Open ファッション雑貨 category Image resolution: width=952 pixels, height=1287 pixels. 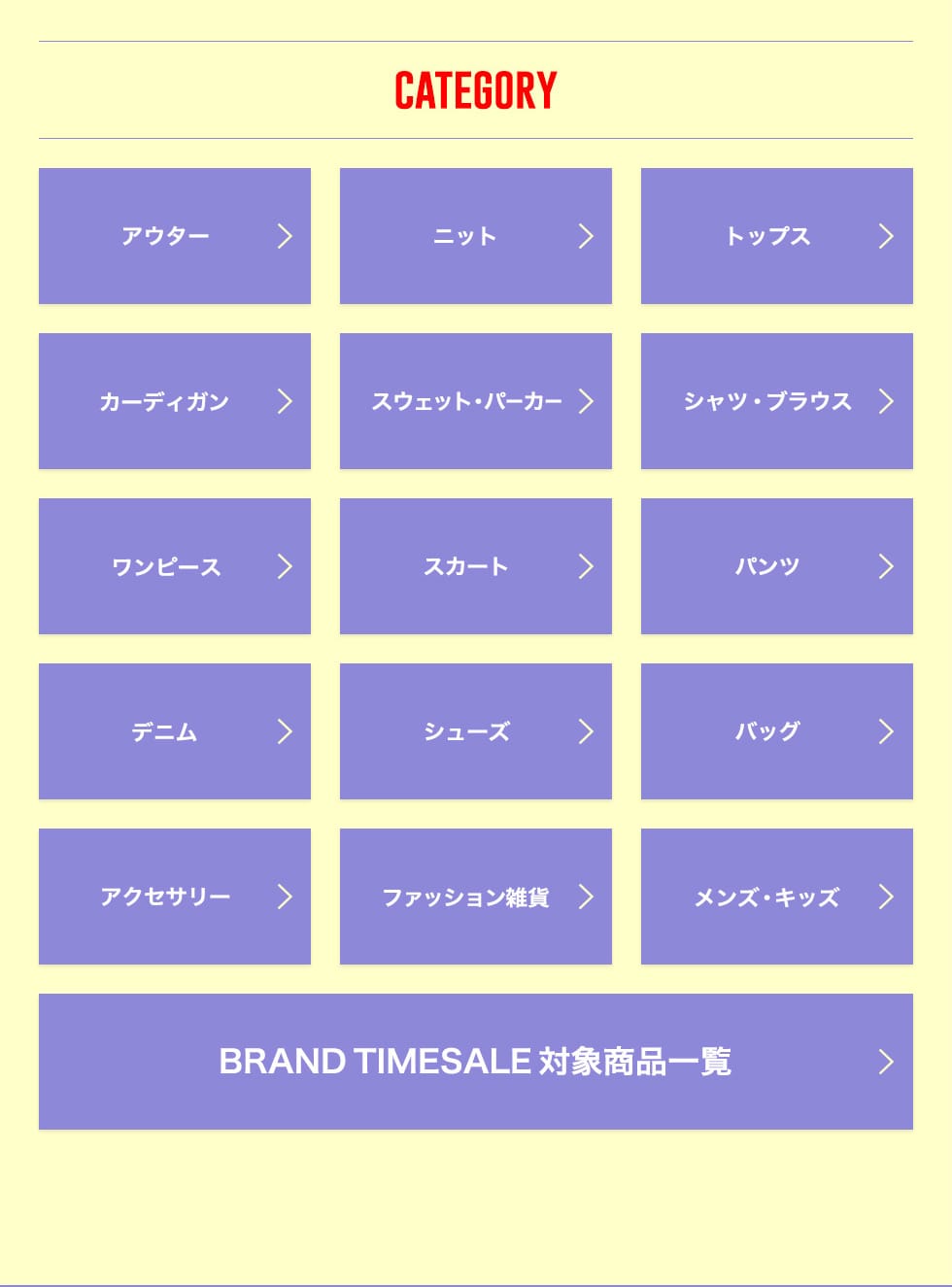click(476, 897)
